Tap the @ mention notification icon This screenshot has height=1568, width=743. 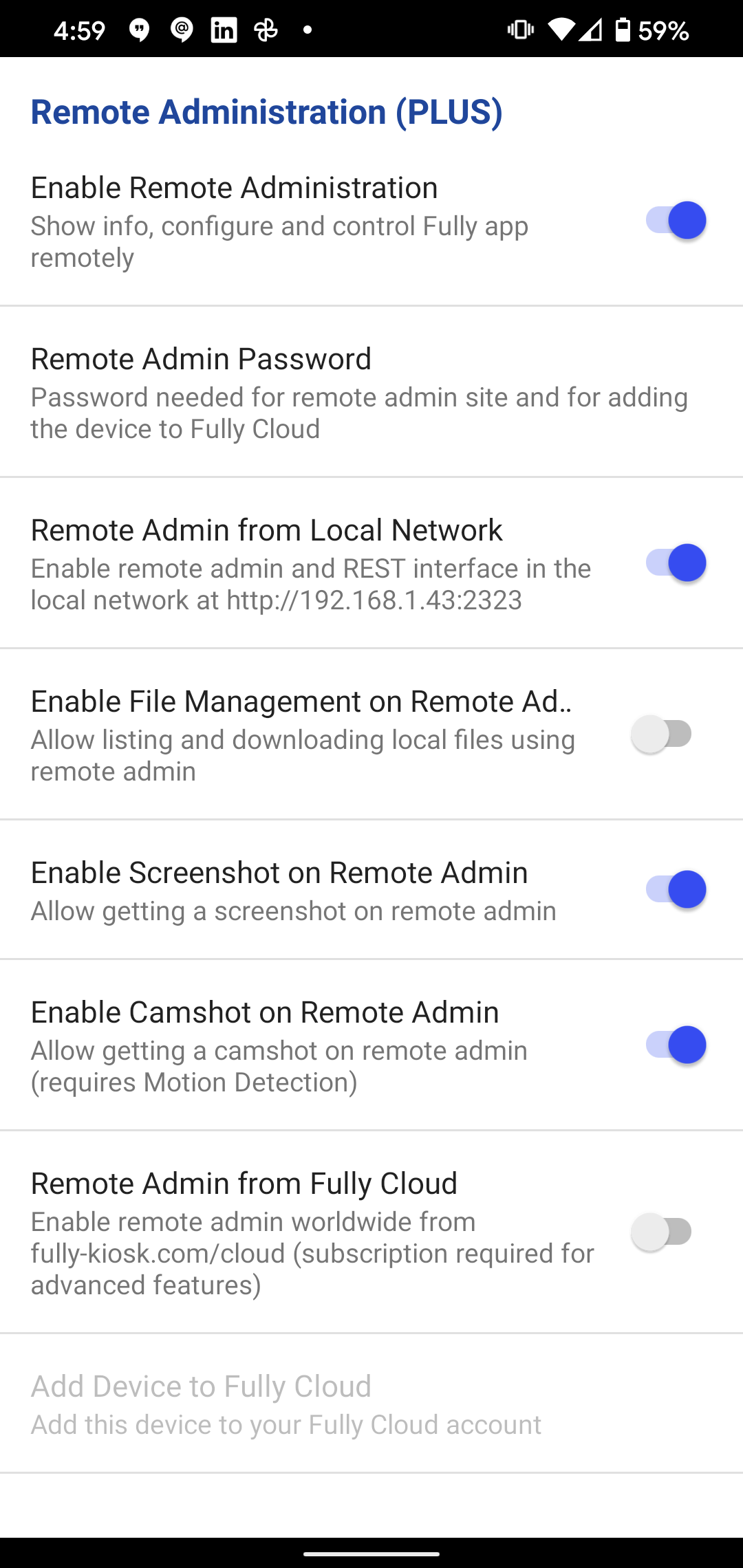[x=181, y=29]
